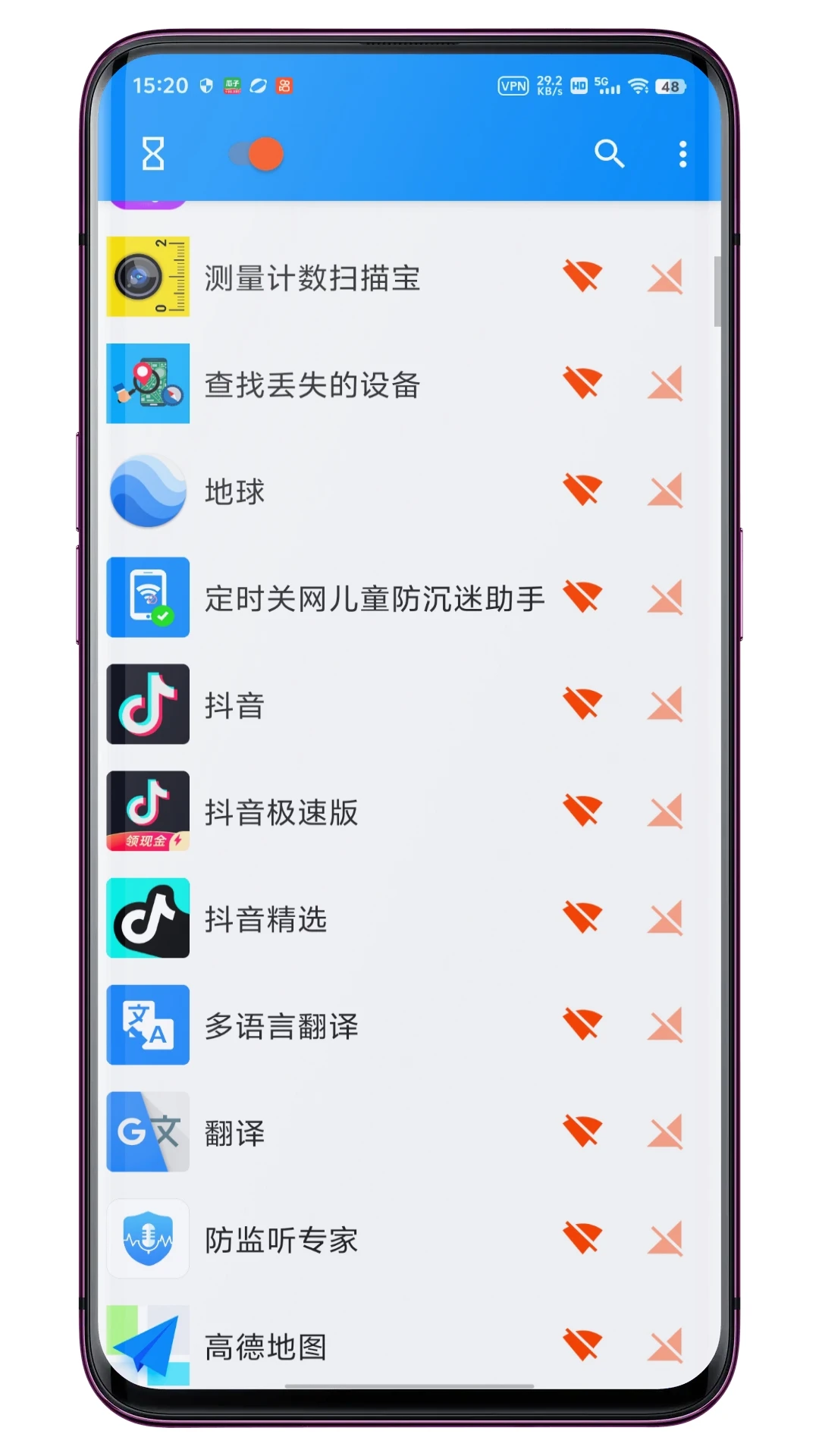Toggle mobile data blocking for 查找丢失的设备
Screen dimensions: 819x1456
click(x=665, y=384)
